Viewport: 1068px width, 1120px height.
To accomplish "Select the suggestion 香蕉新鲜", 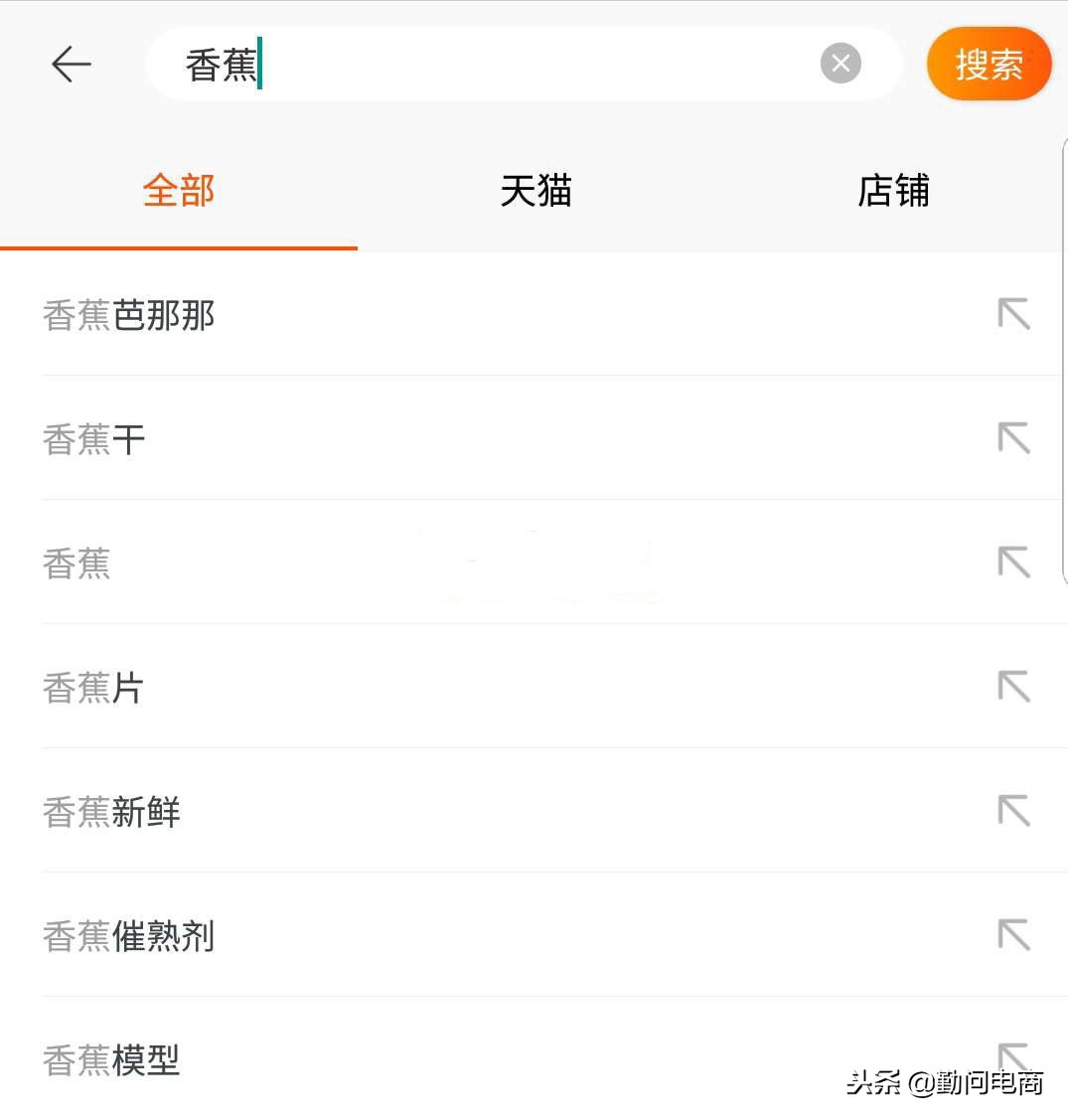I will 110,811.
